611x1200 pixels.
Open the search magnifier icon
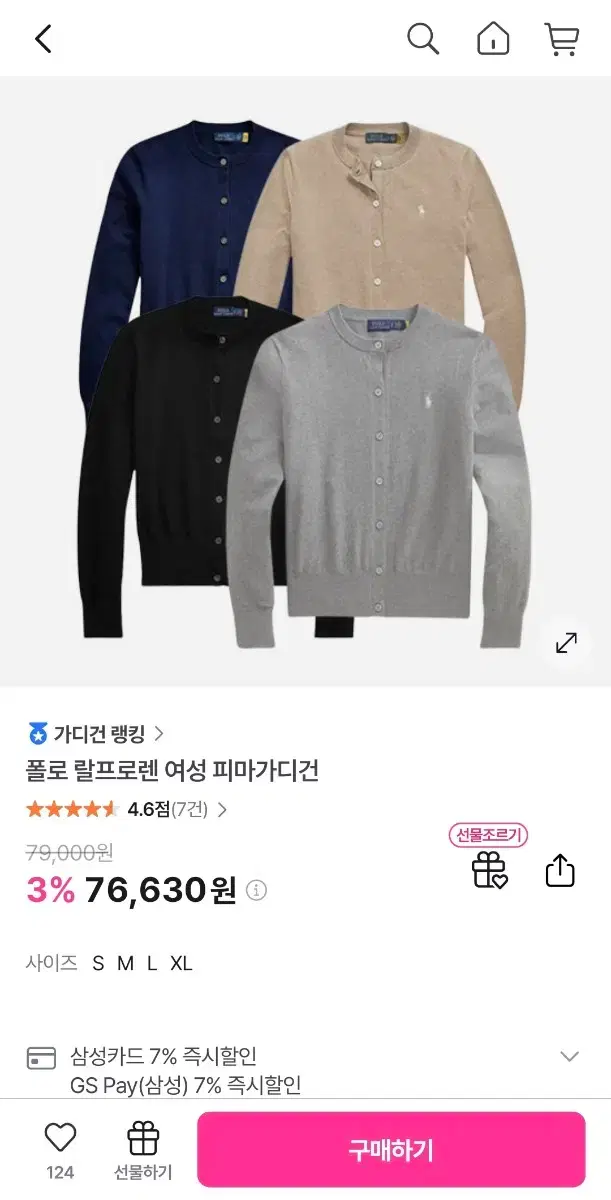click(423, 39)
